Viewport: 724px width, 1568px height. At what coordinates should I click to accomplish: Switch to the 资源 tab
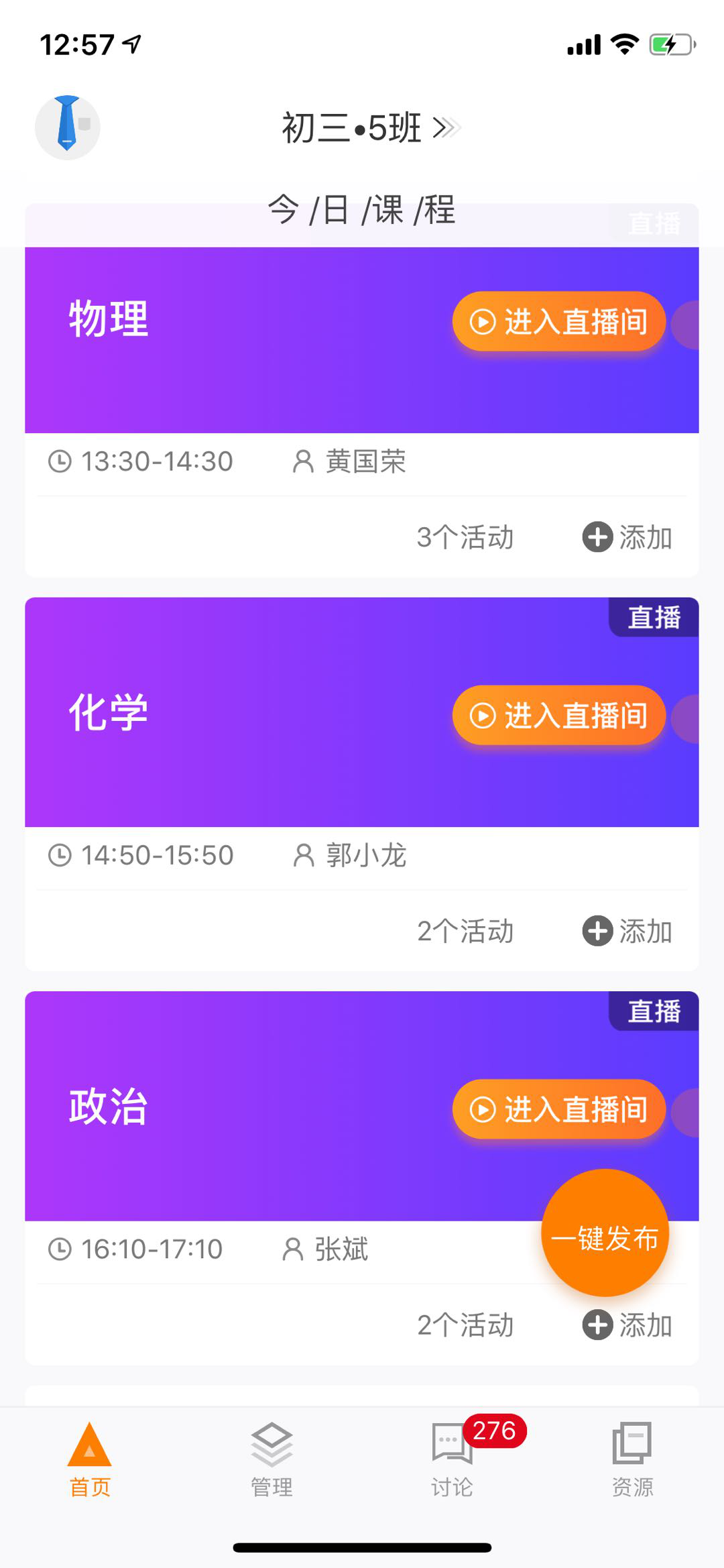click(x=633, y=1460)
